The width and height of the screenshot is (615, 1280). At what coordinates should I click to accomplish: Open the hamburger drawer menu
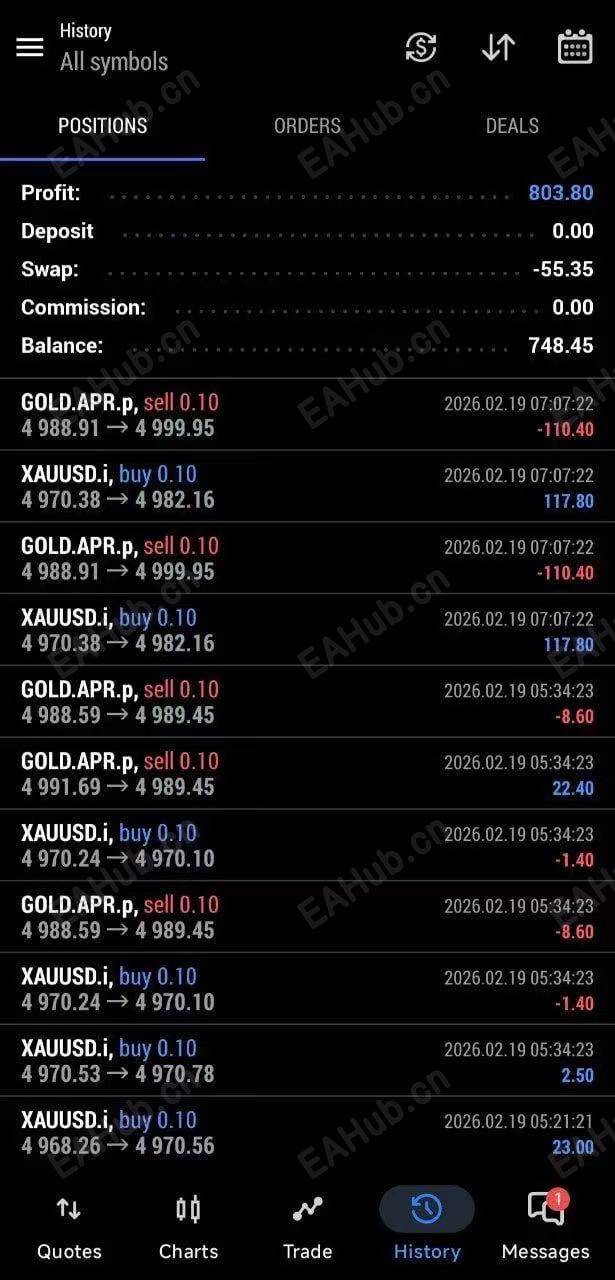[x=30, y=47]
